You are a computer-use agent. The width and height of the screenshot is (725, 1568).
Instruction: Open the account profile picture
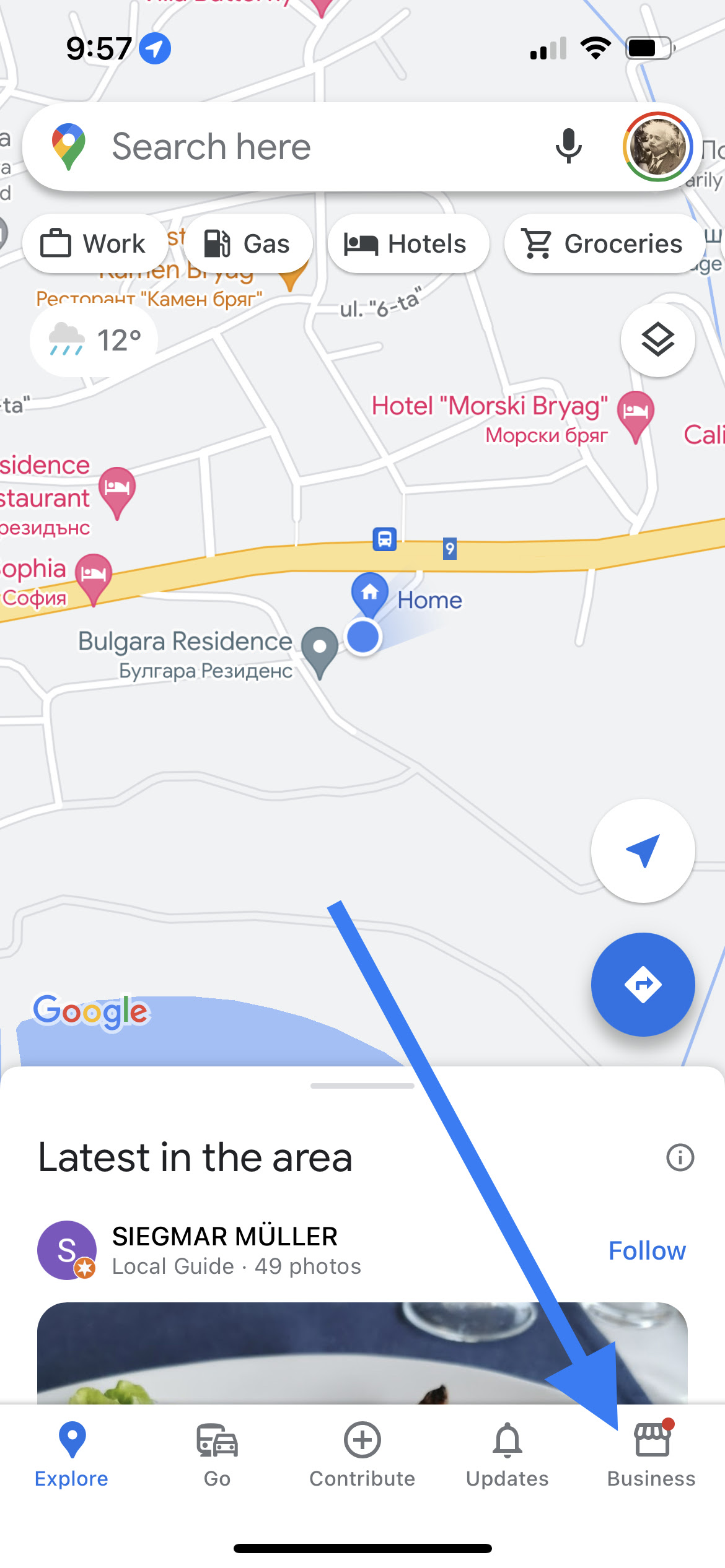click(x=657, y=147)
